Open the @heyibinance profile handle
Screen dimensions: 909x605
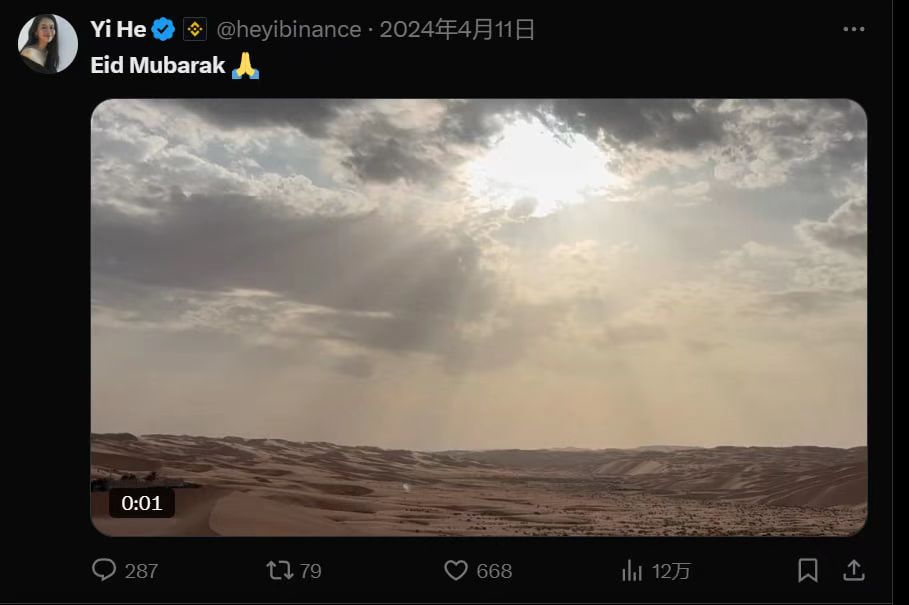pos(288,30)
